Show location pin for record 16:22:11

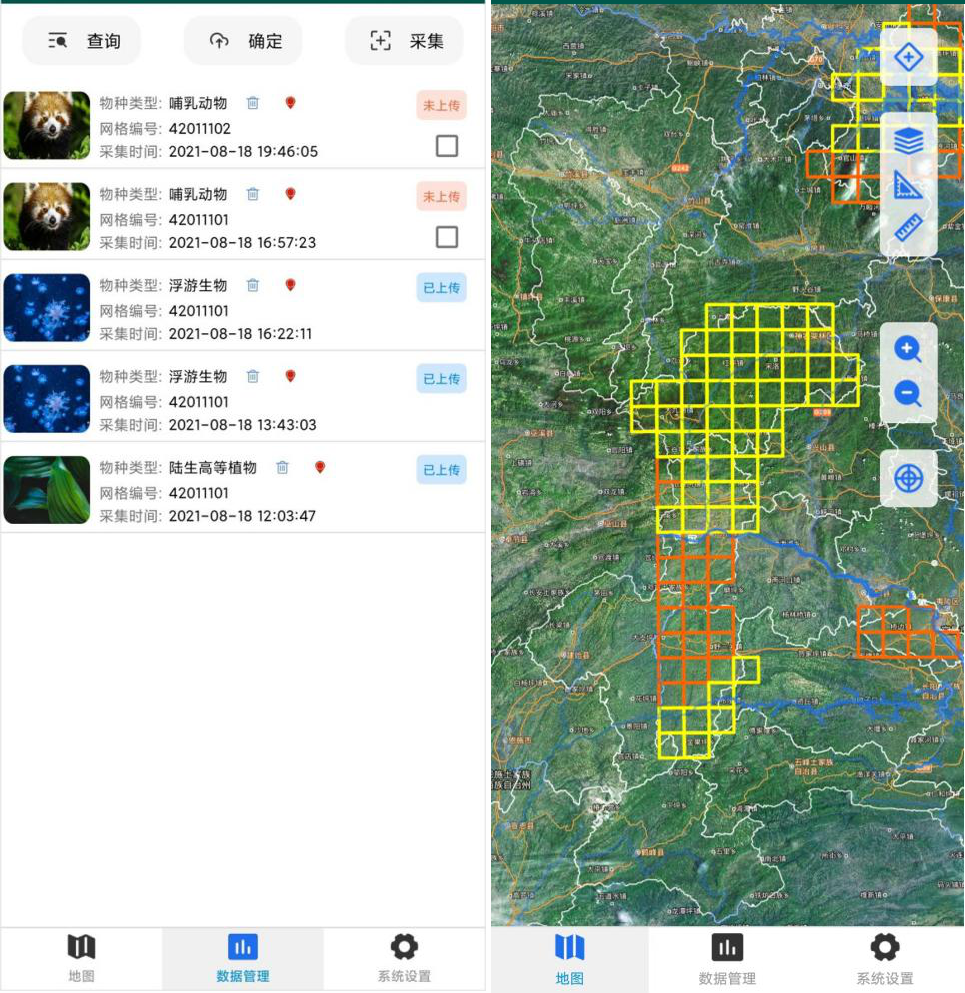pyautogui.click(x=291, y=285)
